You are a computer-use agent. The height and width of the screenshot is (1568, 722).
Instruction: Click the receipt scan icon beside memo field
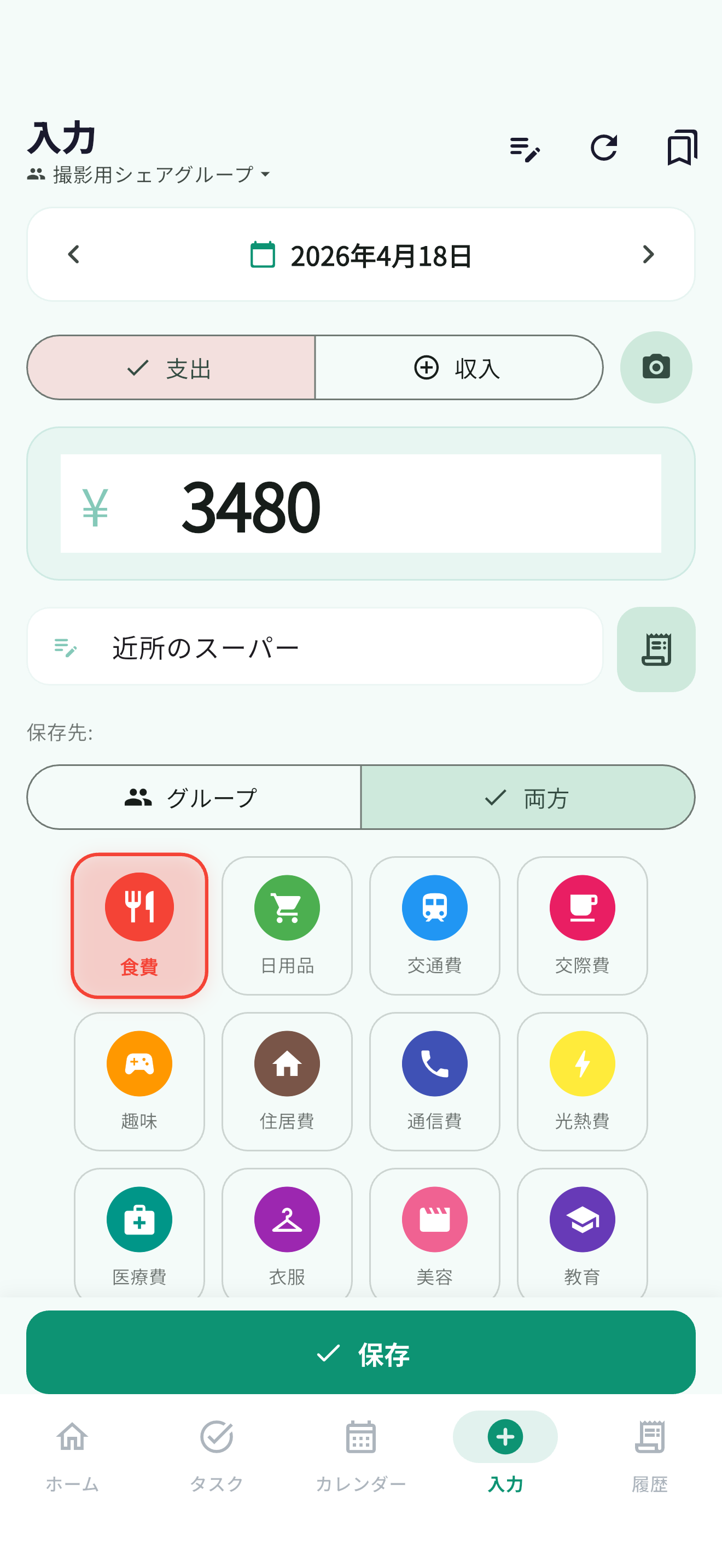[656, 650]
